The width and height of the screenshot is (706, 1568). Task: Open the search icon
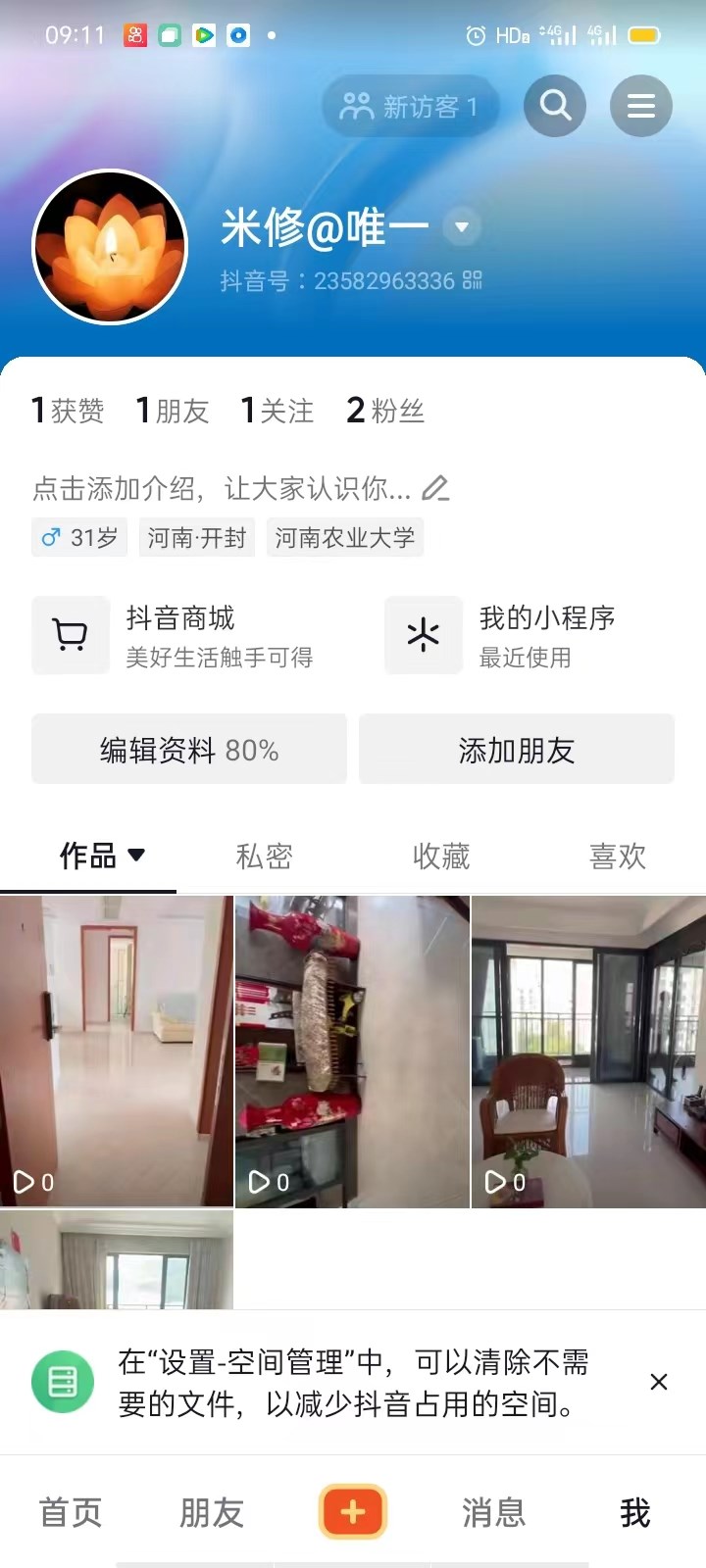point(555,106)
